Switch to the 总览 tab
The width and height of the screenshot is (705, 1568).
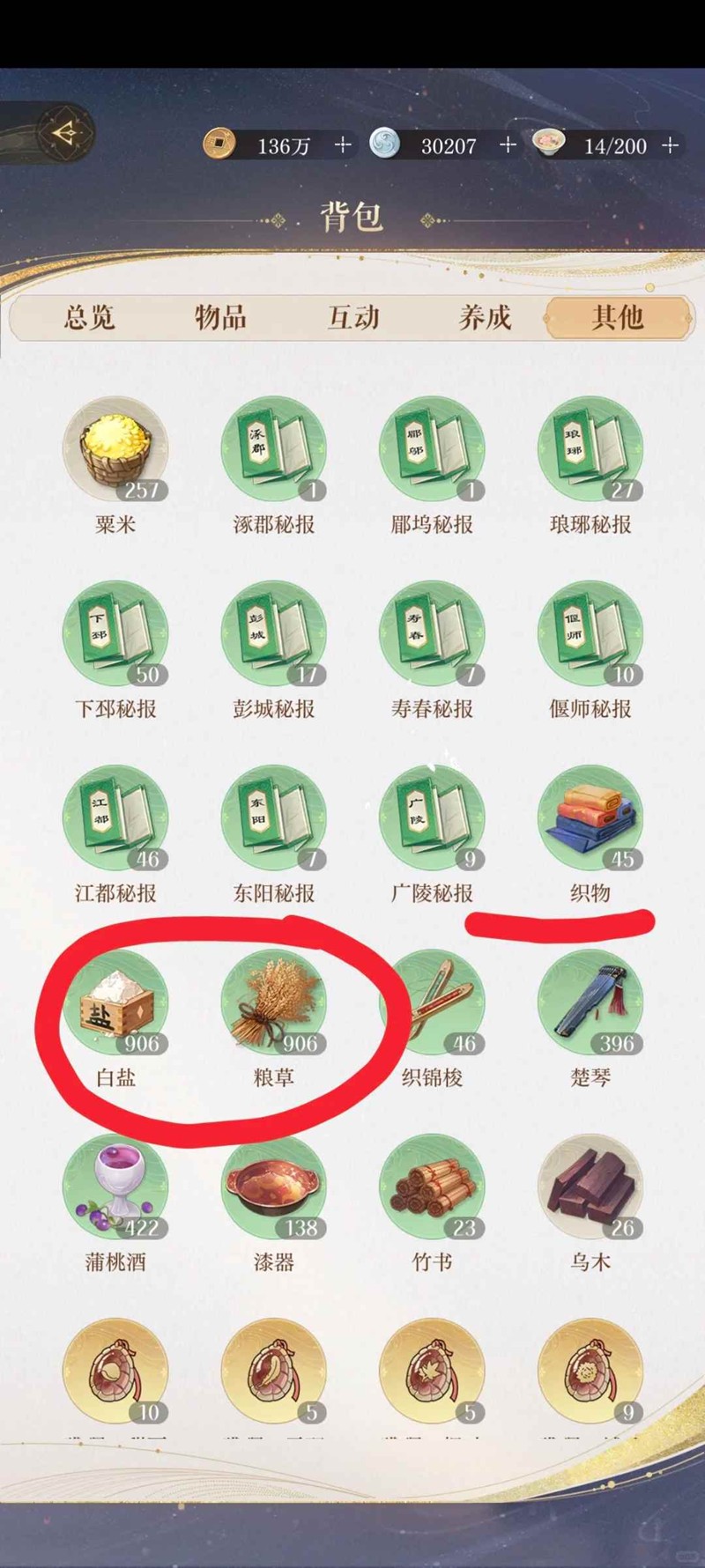89,317
